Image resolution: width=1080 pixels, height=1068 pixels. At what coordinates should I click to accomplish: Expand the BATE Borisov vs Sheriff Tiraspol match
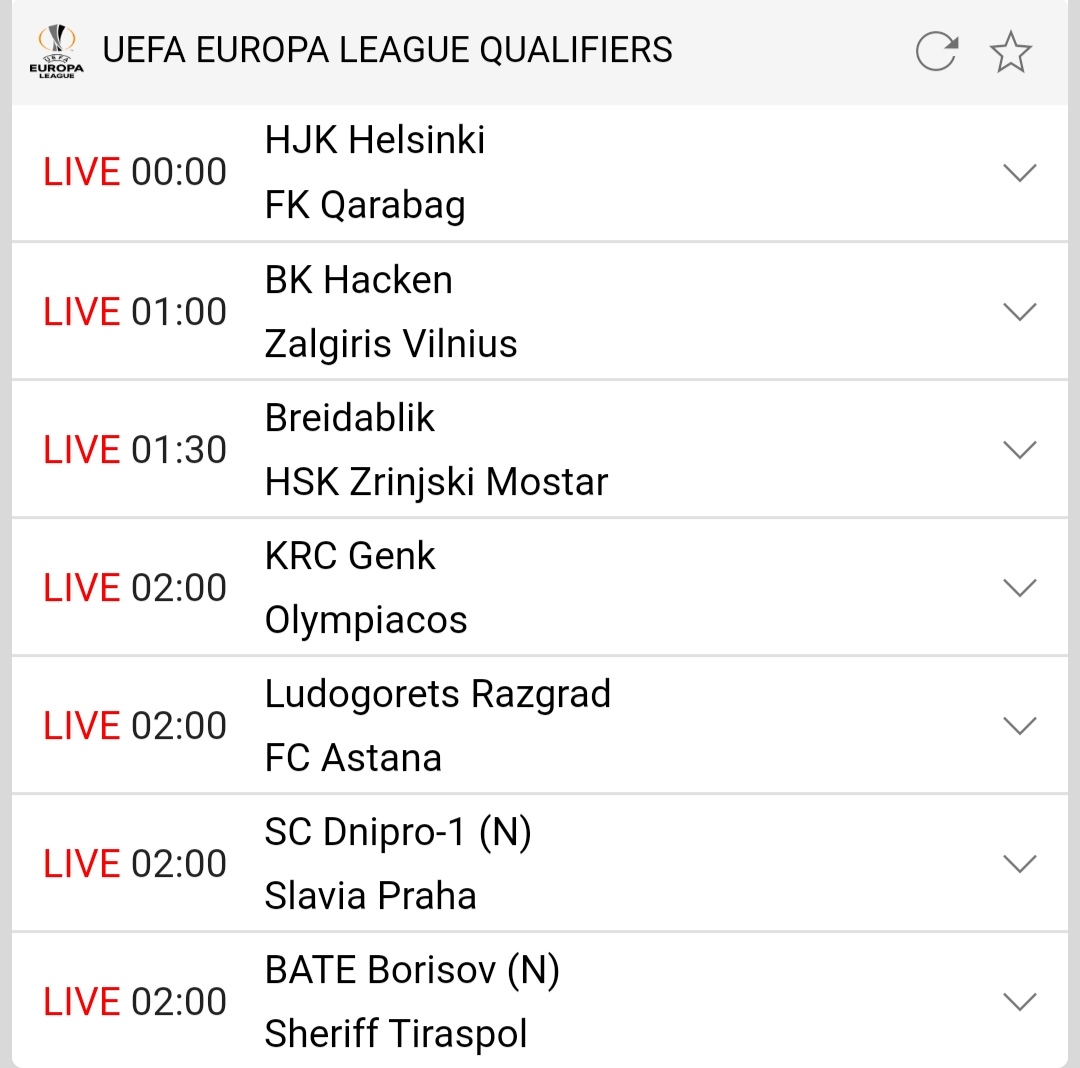[x=1019, y=1001]
